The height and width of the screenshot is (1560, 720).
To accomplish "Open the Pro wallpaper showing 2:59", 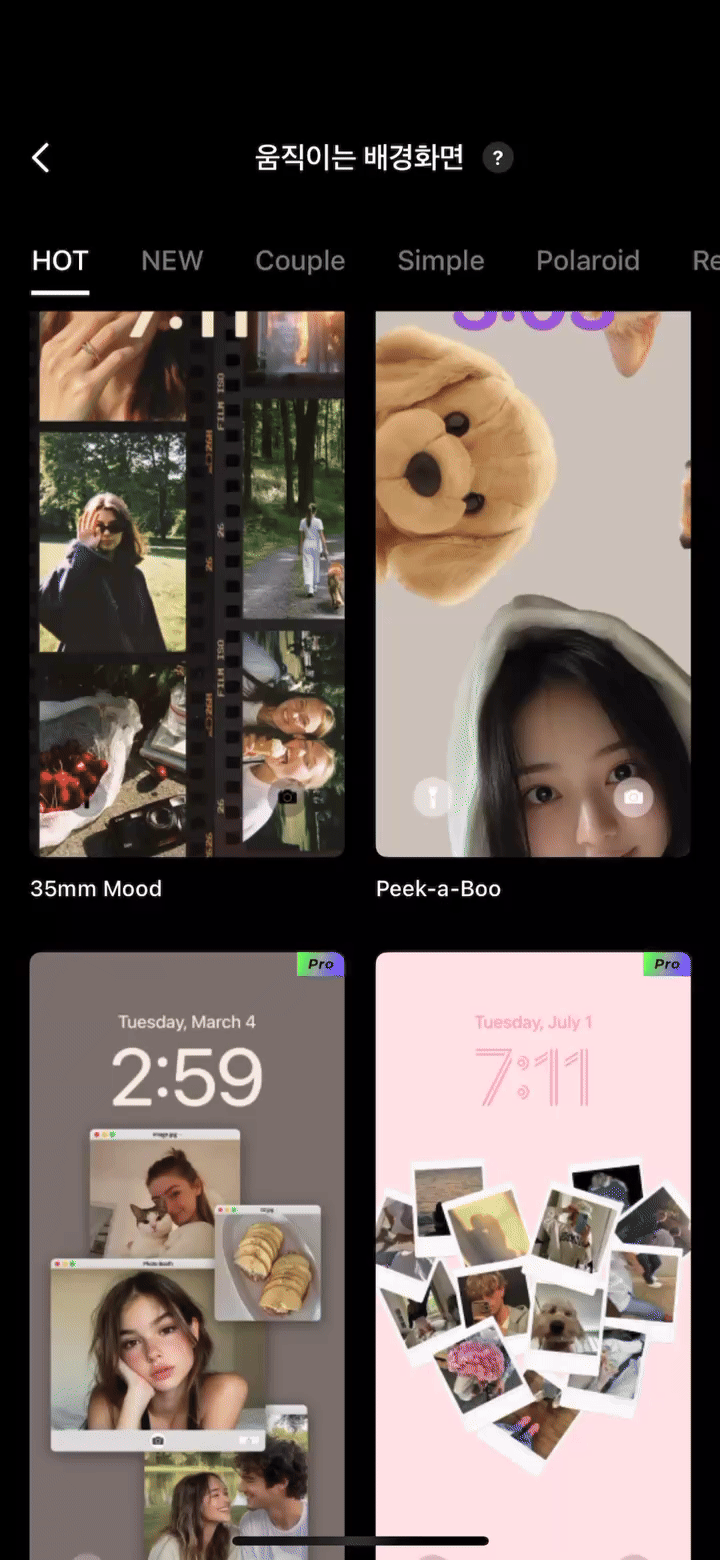I will pyautogui.click(x=187, y=1250).
